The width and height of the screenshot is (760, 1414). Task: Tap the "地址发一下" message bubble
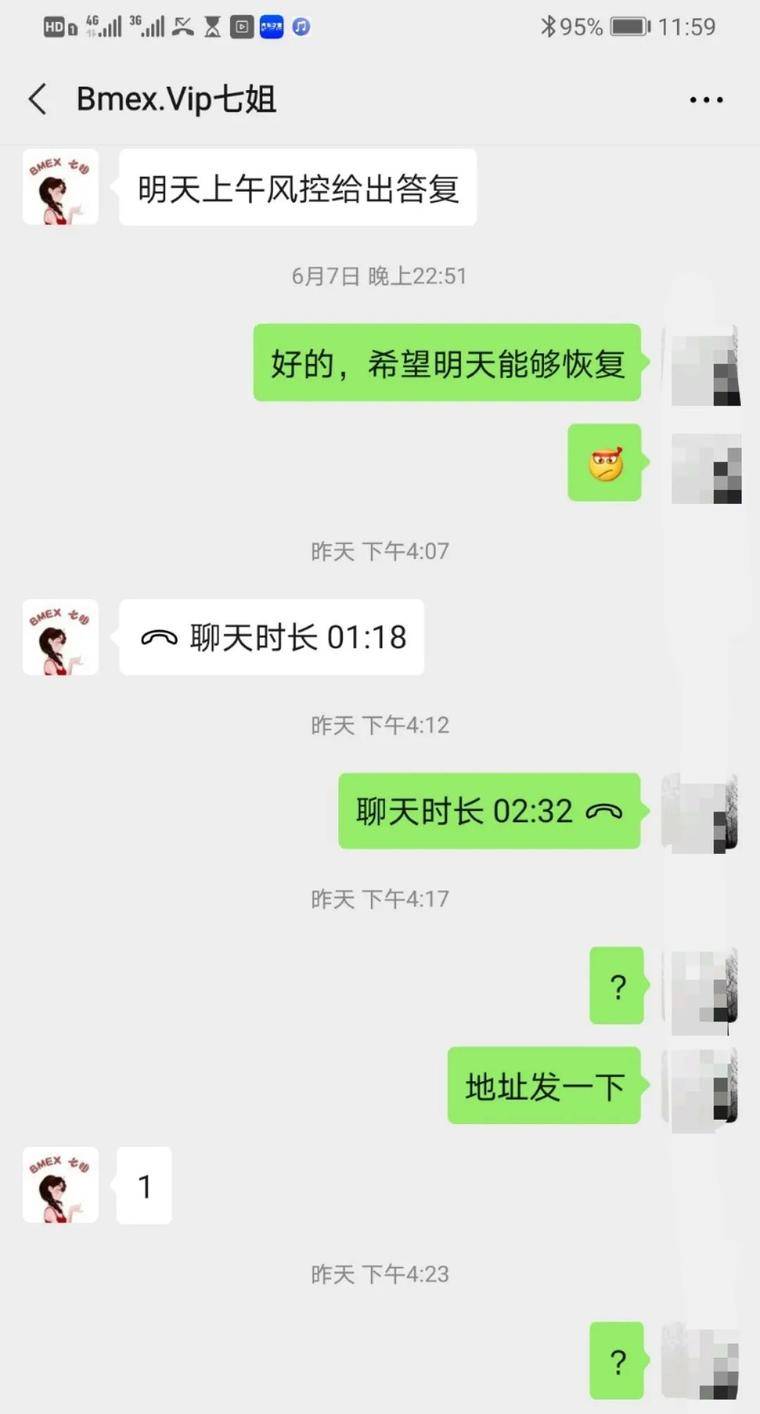544,1087
